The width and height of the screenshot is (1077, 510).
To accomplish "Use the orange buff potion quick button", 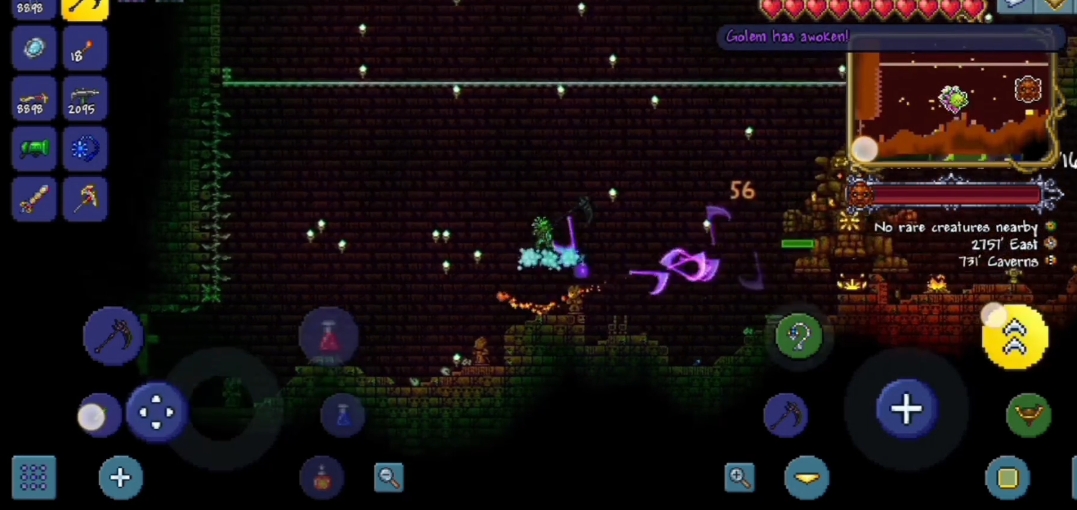I will (321, 478).
